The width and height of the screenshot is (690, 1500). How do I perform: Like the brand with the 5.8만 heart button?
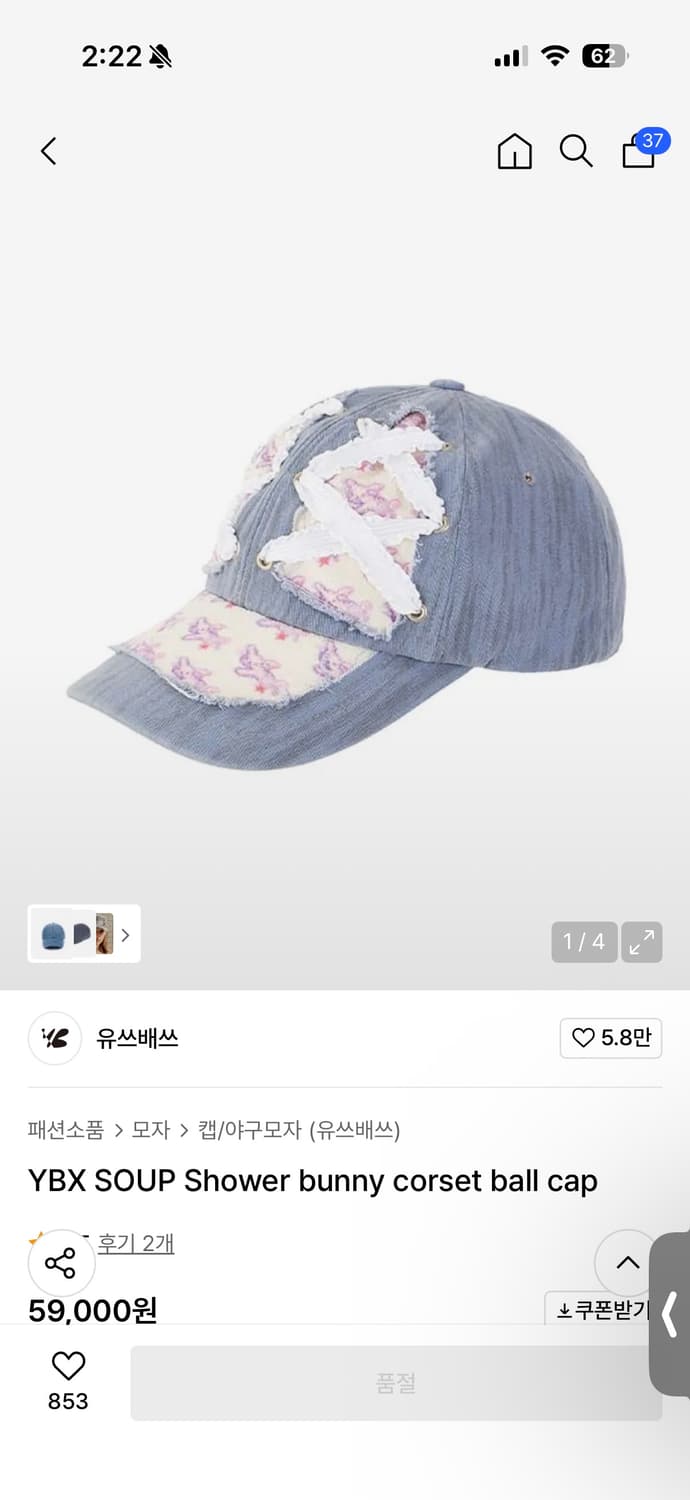[x=611, y=1038]
